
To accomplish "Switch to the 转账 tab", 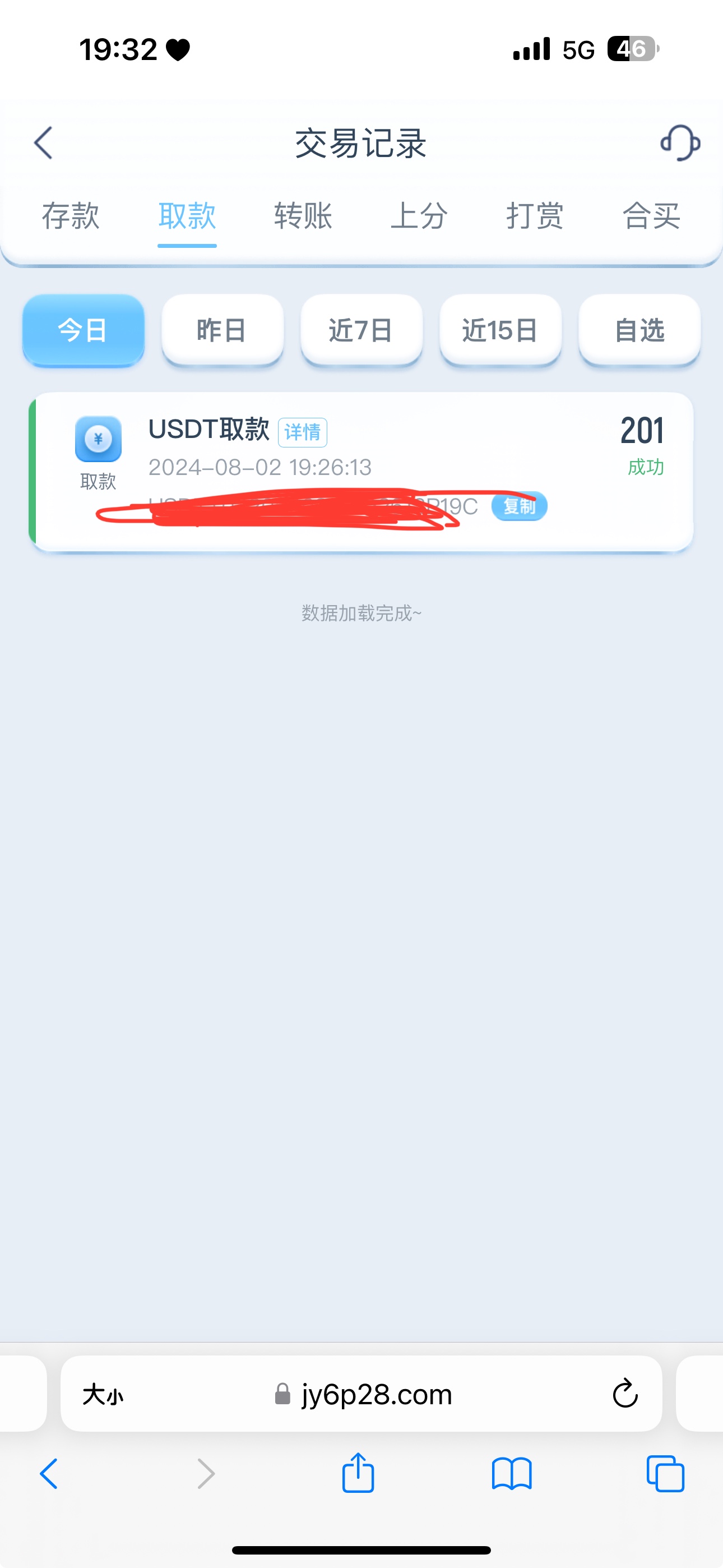I will 303,216.
